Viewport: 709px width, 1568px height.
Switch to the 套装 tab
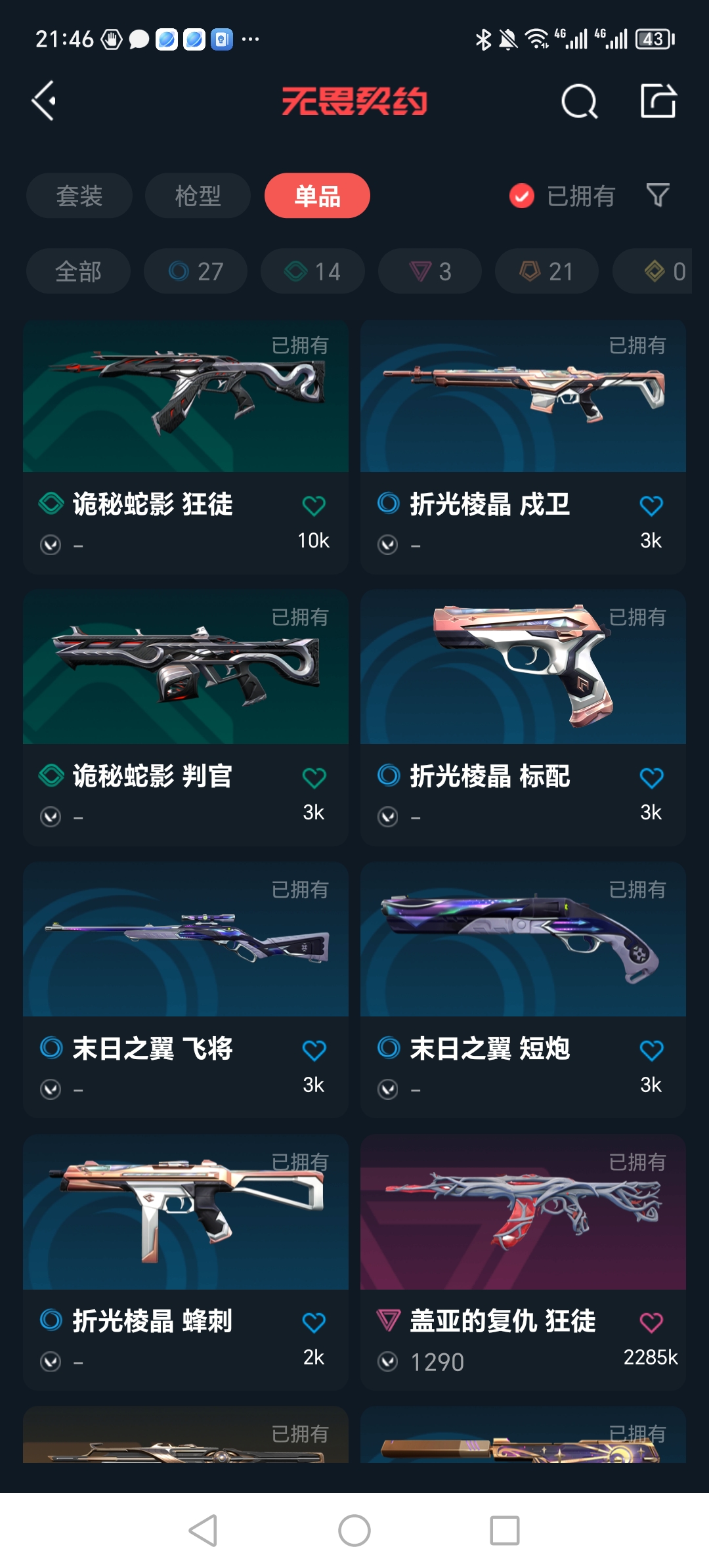pos(79,195)
